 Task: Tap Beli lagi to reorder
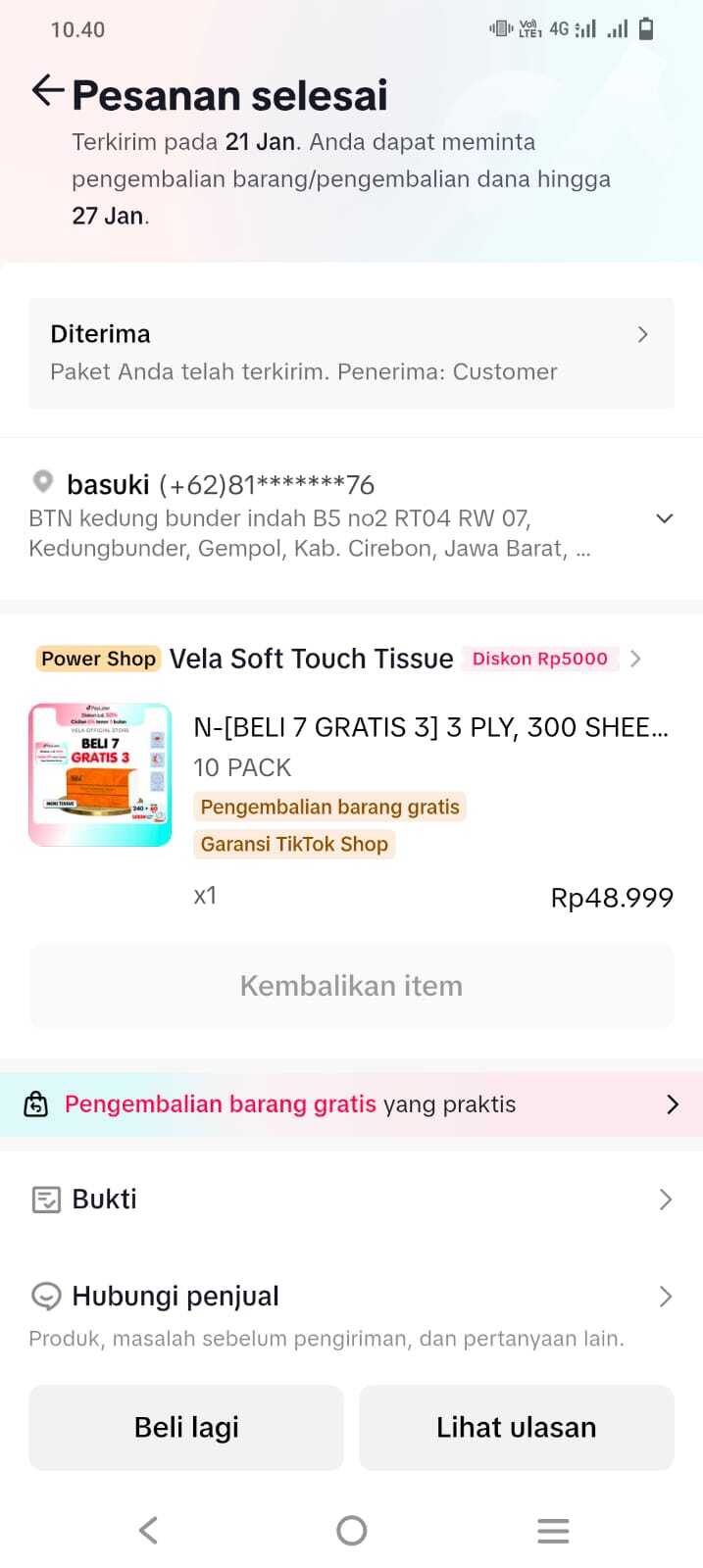coord(186,1428)
